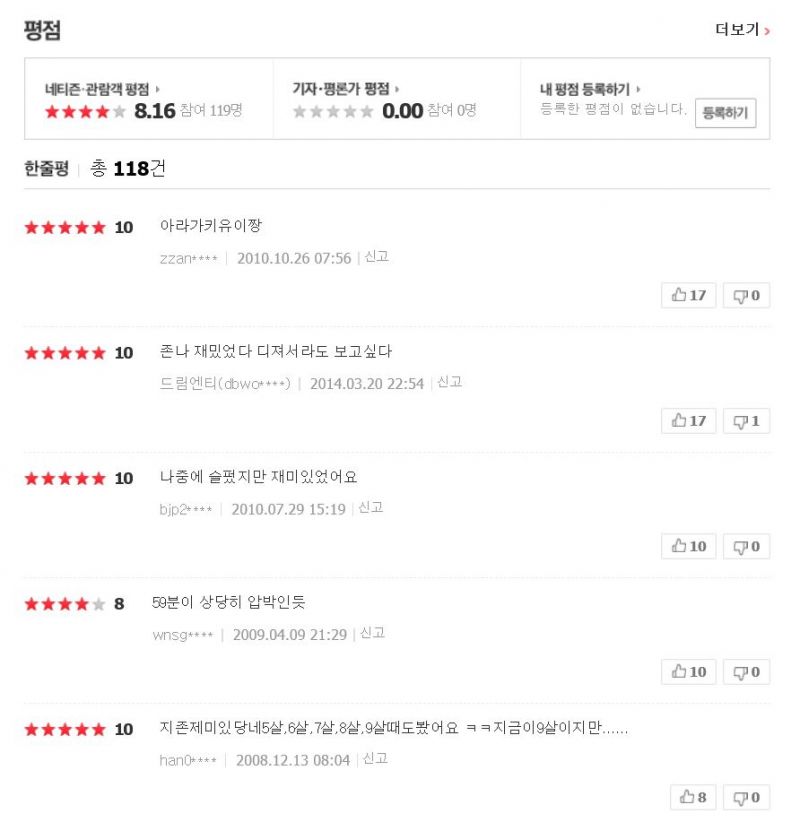Like the review by wnsg****

click(x=689, y=672)
